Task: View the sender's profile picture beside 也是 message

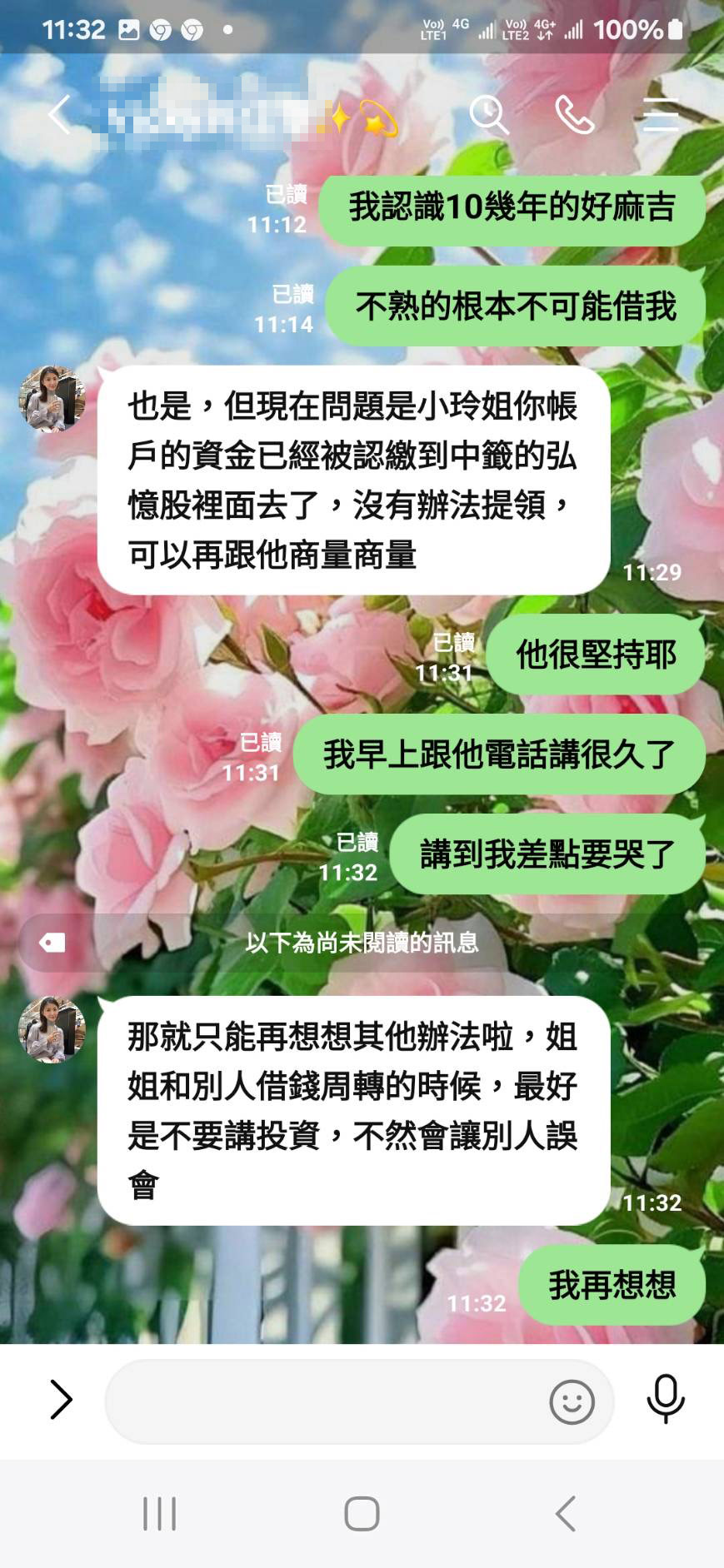Action: click(52, 398)
